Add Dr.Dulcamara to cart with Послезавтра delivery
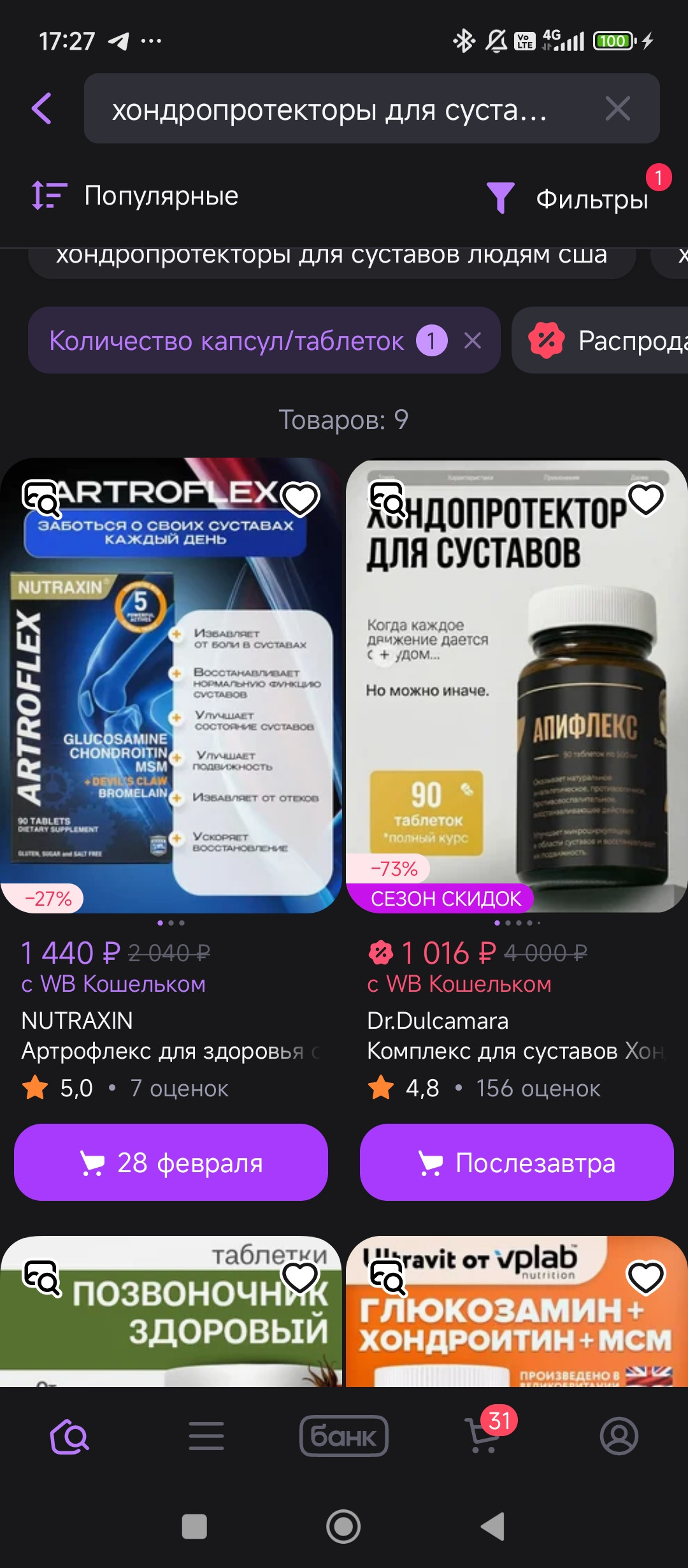This screenshot has width=688, height=1568. (x=517, y=1163)
